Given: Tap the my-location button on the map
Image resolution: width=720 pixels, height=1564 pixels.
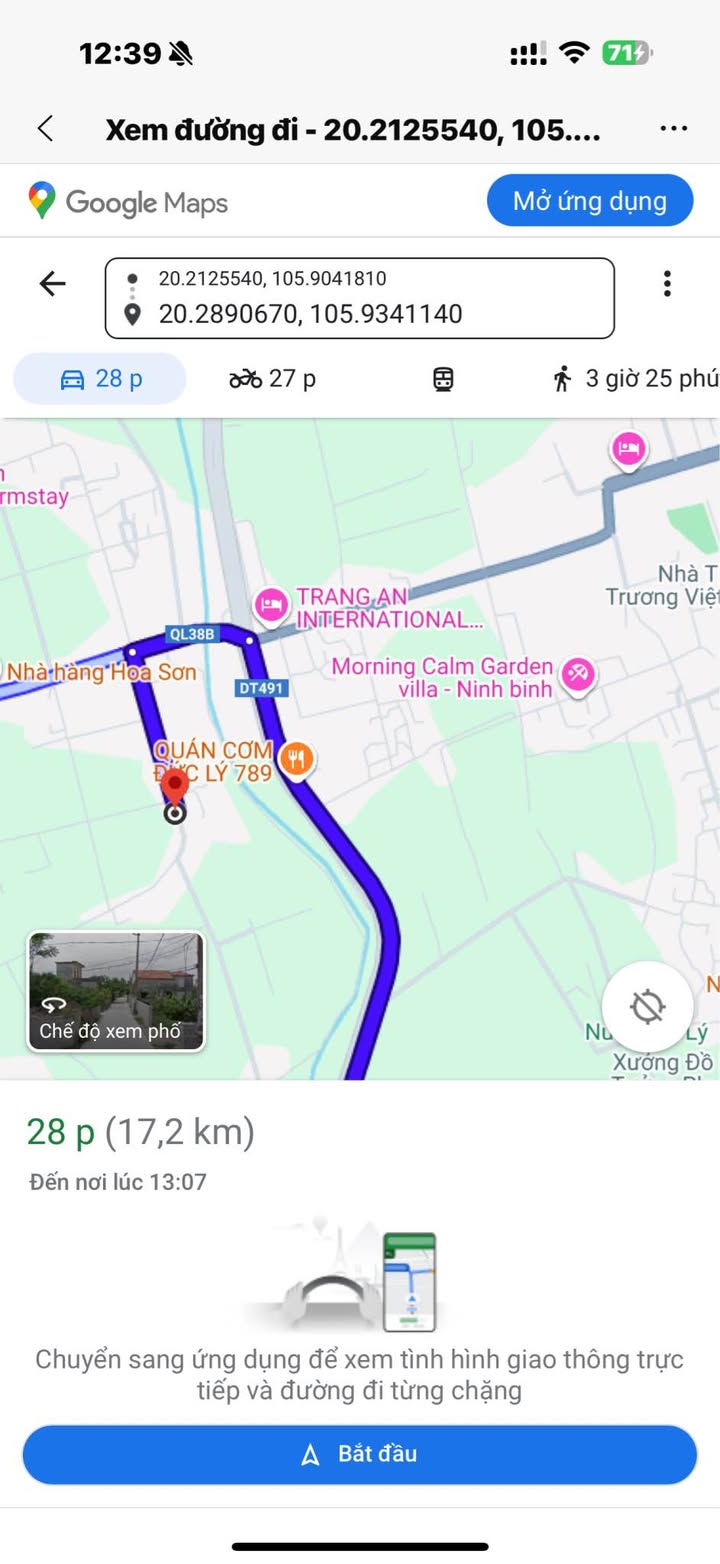Looking at the screenshot, I should tap(648, 1007).
